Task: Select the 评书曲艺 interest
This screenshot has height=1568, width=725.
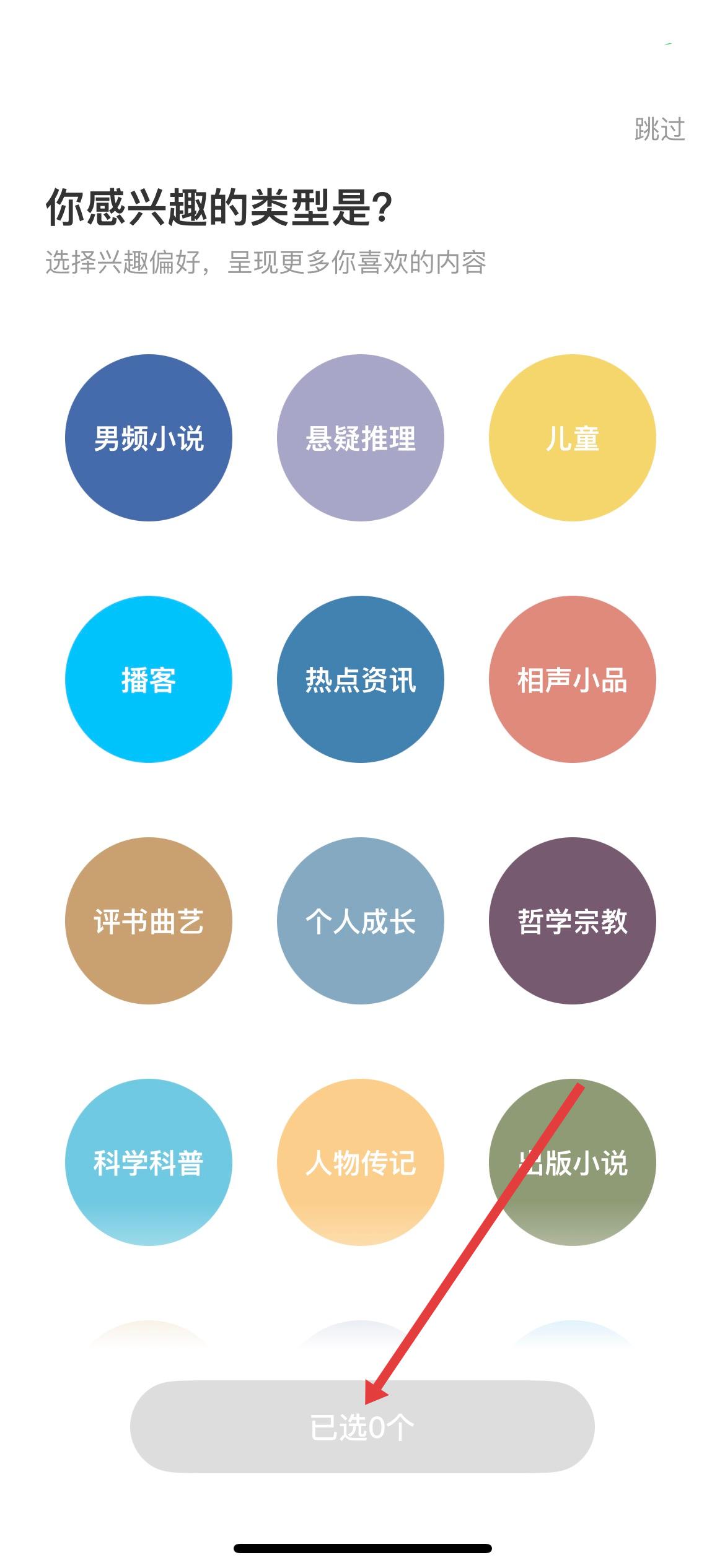Action: 149,921
